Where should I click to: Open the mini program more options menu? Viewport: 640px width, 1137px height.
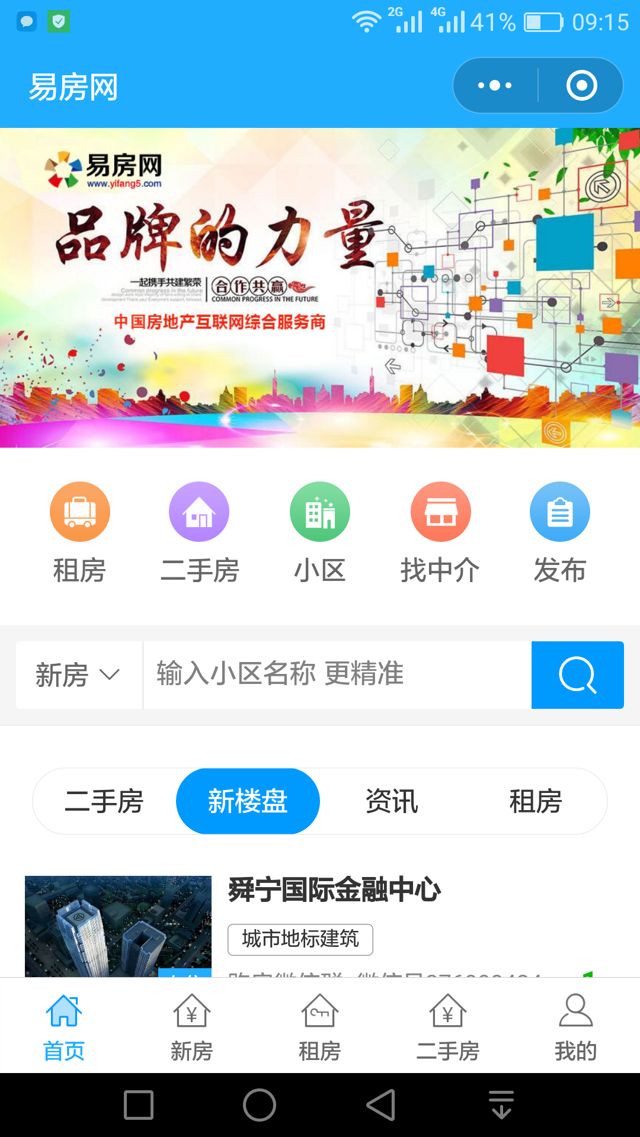click(x=495, y=86)
